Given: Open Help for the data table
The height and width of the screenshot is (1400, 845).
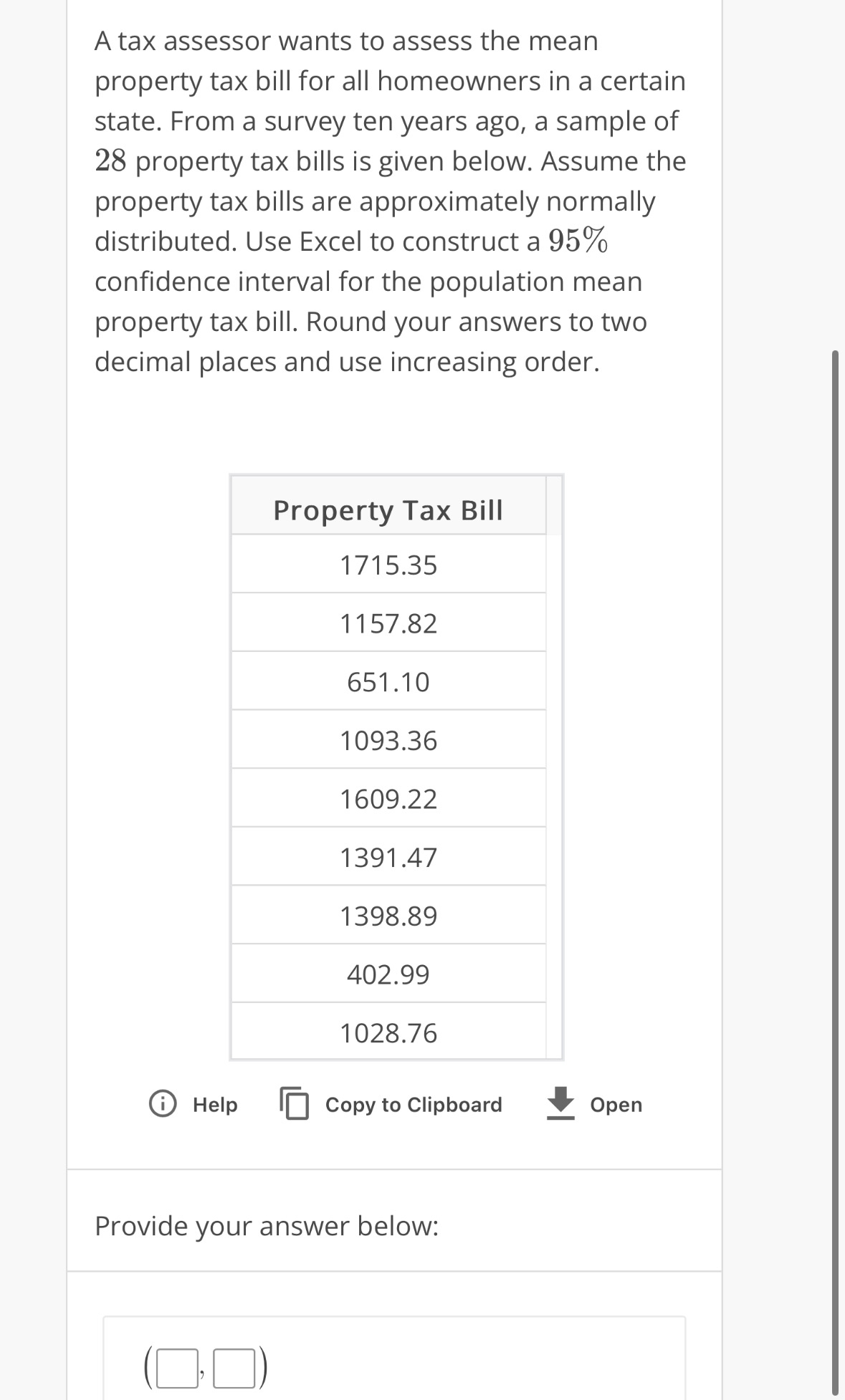Looking at the screenshot, I should [x=194, y=1104].
